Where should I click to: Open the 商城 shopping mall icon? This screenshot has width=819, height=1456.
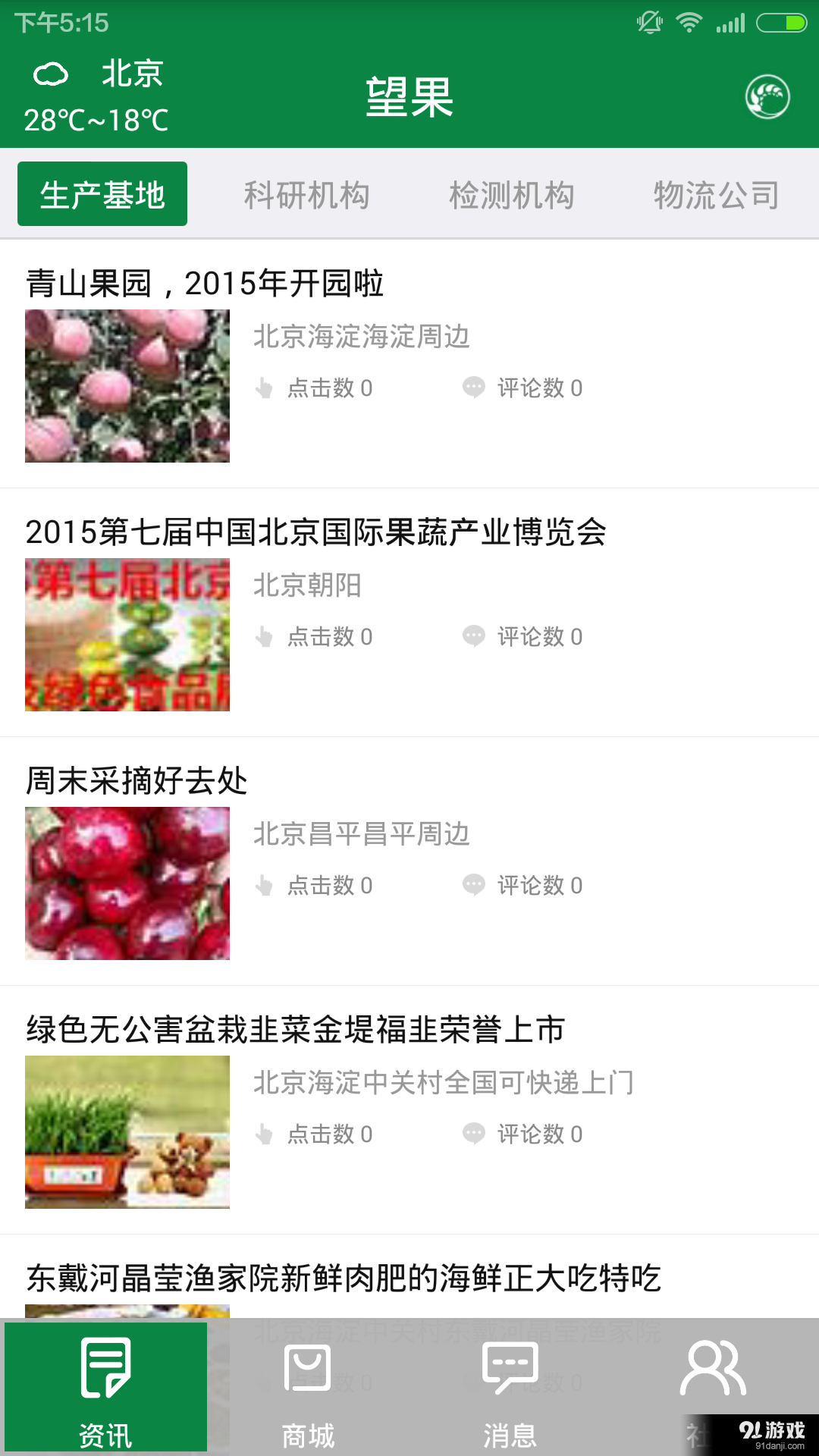pyautogui.click(x=307, y=1373)
